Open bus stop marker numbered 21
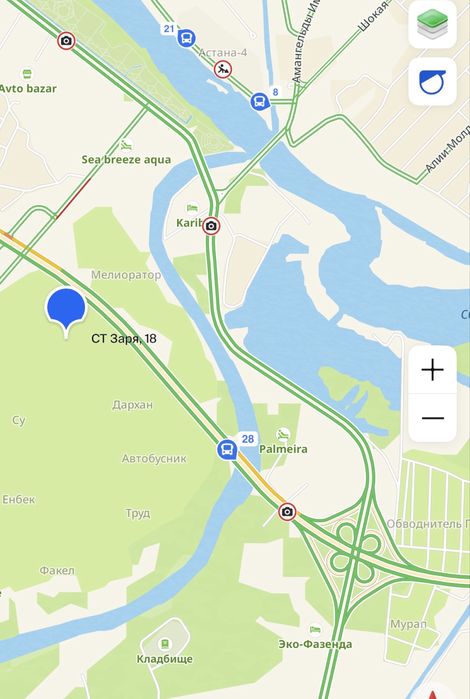The height and width of the screenshot is (699, 470). point(186,38)
